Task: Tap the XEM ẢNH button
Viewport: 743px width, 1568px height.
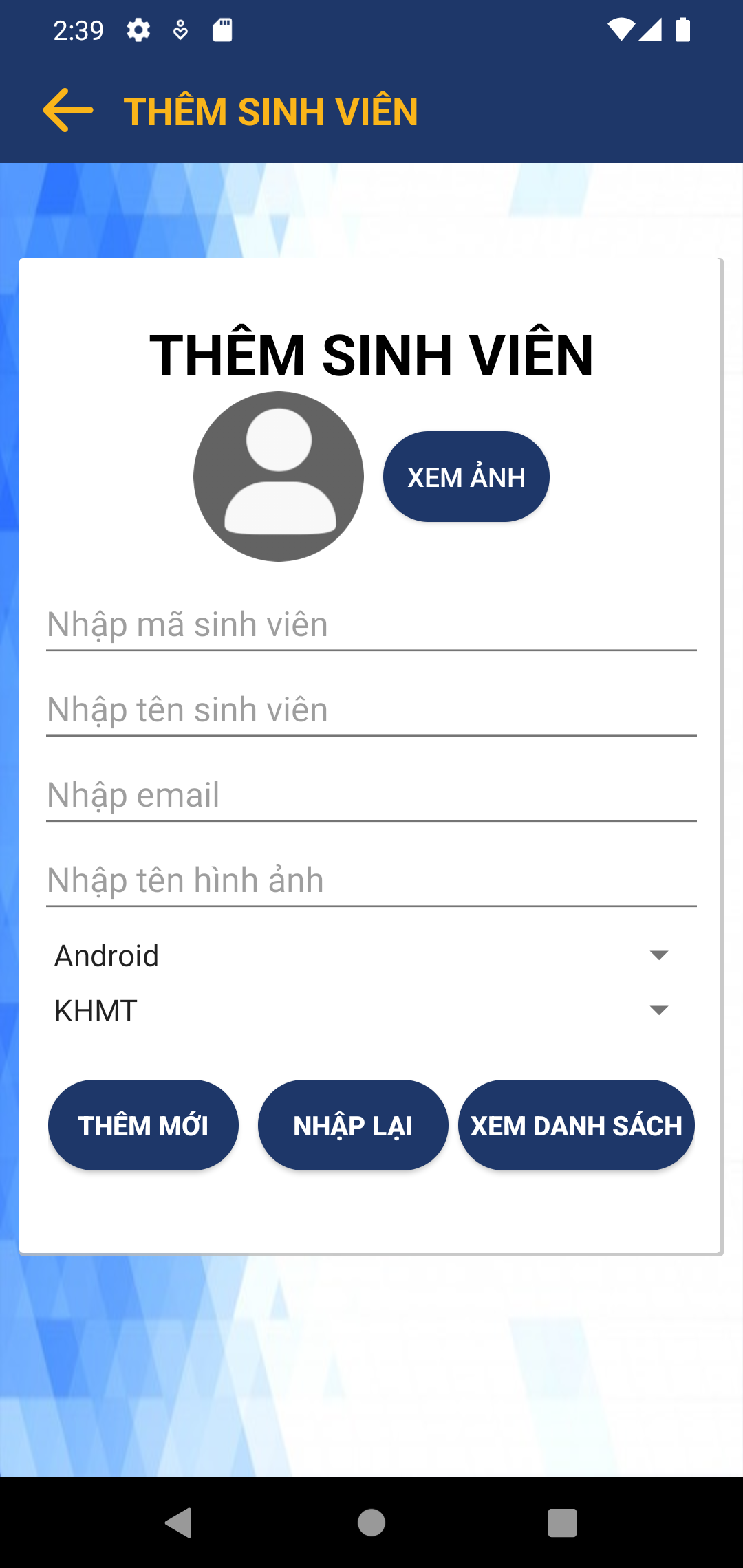Action: (466, 477)
